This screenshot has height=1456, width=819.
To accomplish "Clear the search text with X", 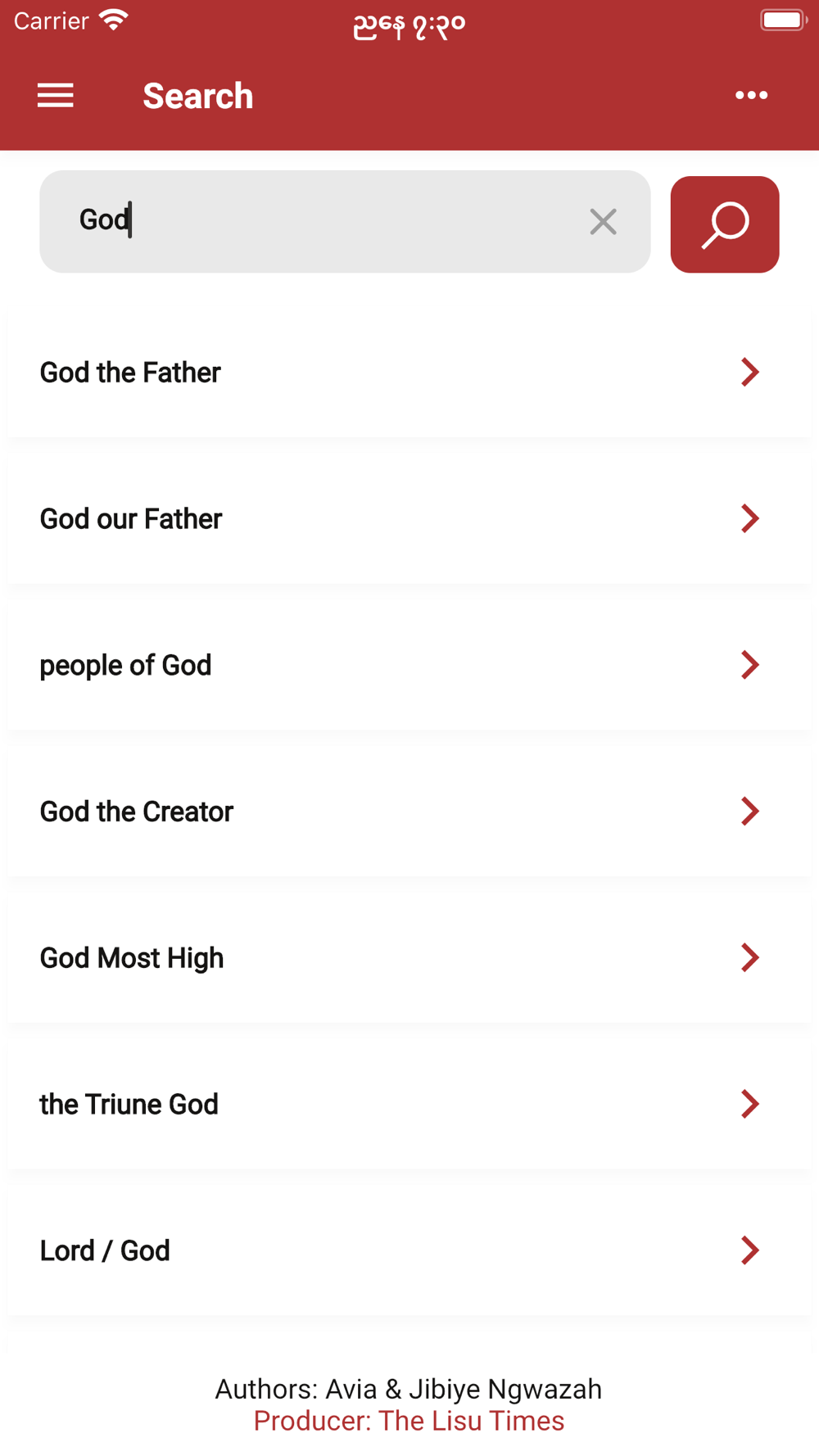I will pos(603,221).
